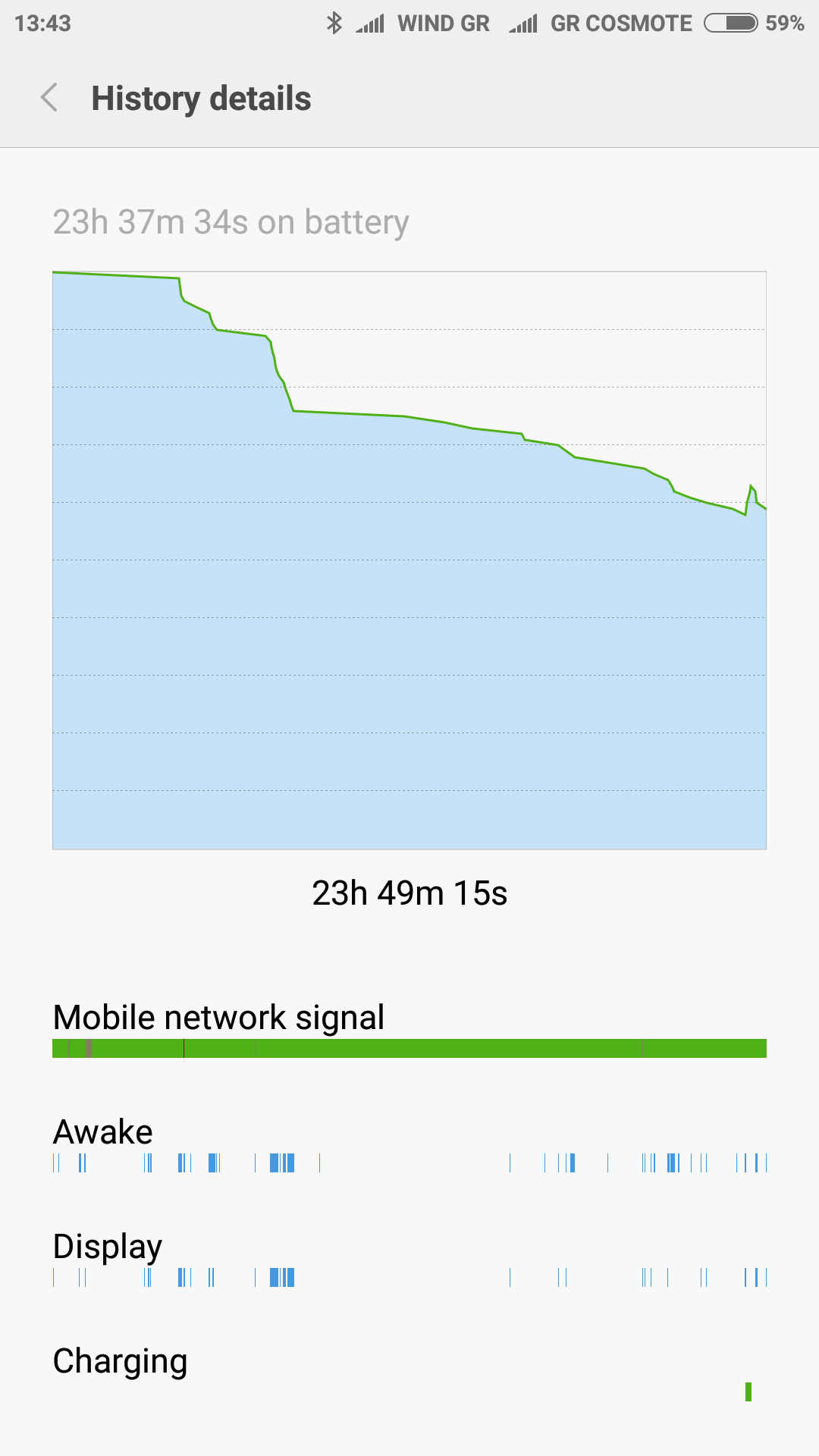The height and width of the screenshot is (1456, 819).
Task: Go back from History details
Action: pos(49,98)
